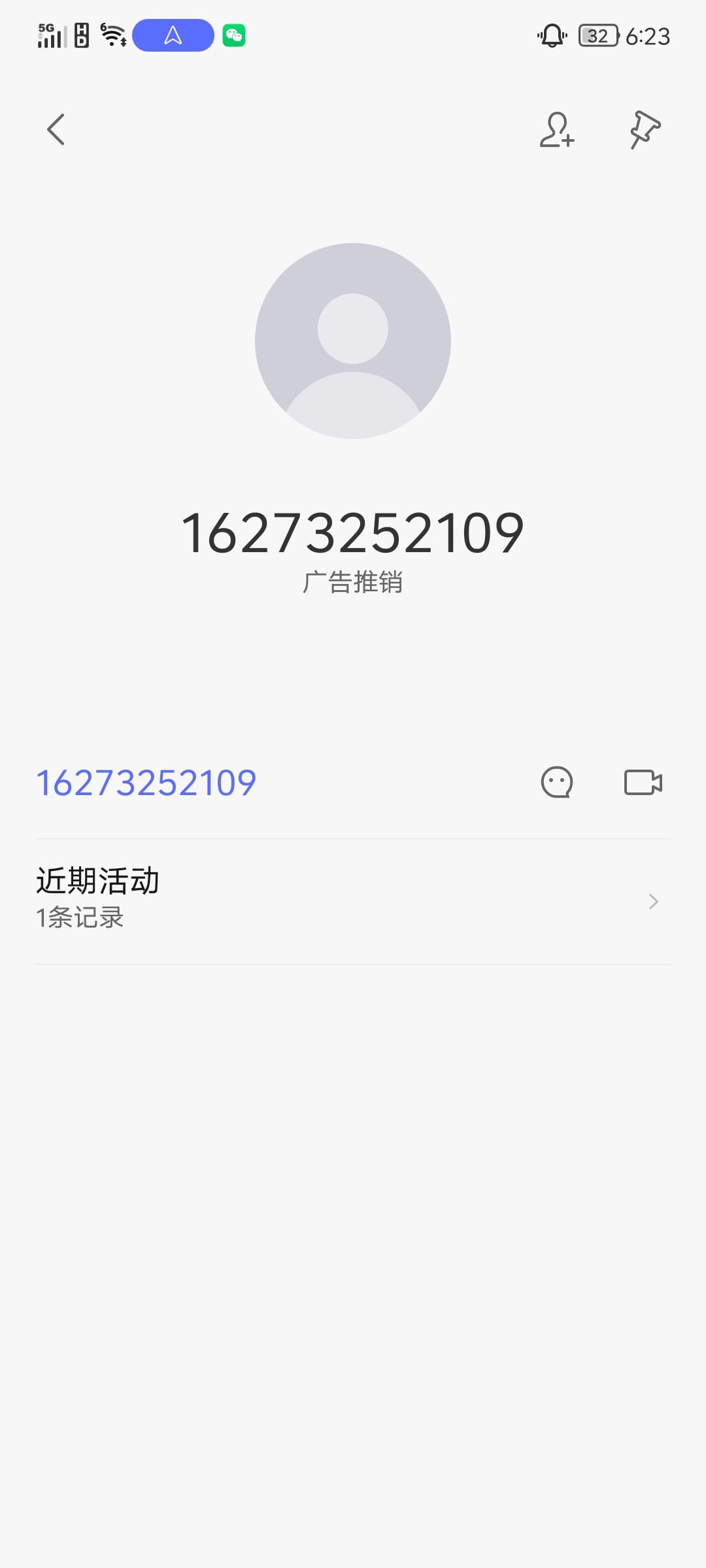Tap the pin icon in top bar
This screenshot has width=706, height=1568.
645,129
